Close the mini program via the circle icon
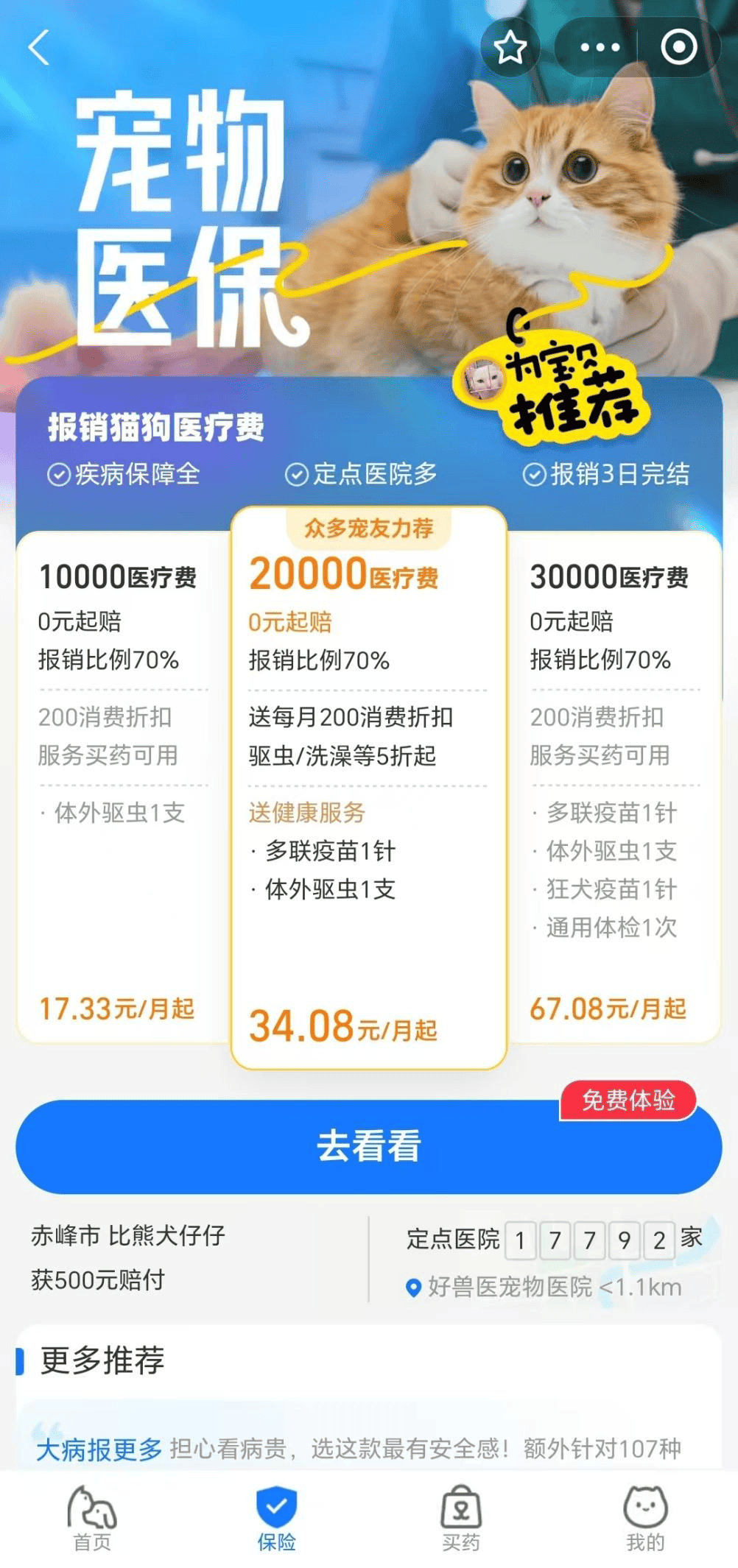The image size is (738, 1568). 678,48
